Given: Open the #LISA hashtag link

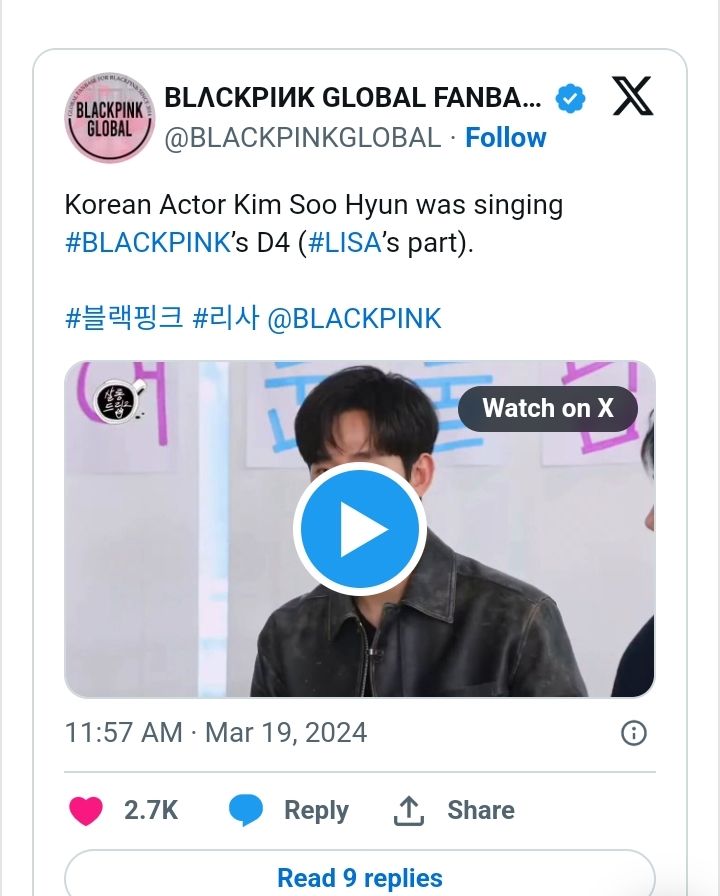Looking at the screenshot, I should click(x=345, y=245).
